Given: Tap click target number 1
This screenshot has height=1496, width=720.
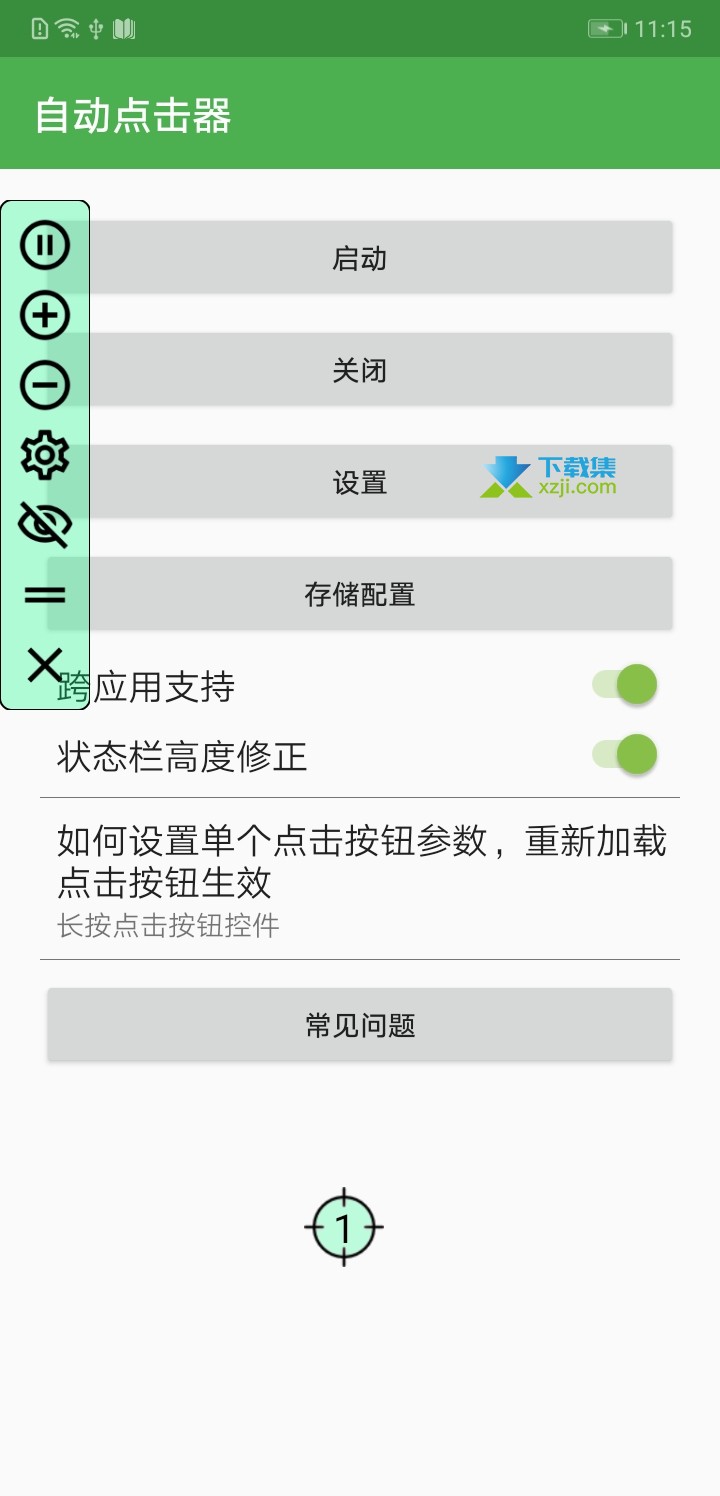Looking at the screenshot, I should (344, 1227).
